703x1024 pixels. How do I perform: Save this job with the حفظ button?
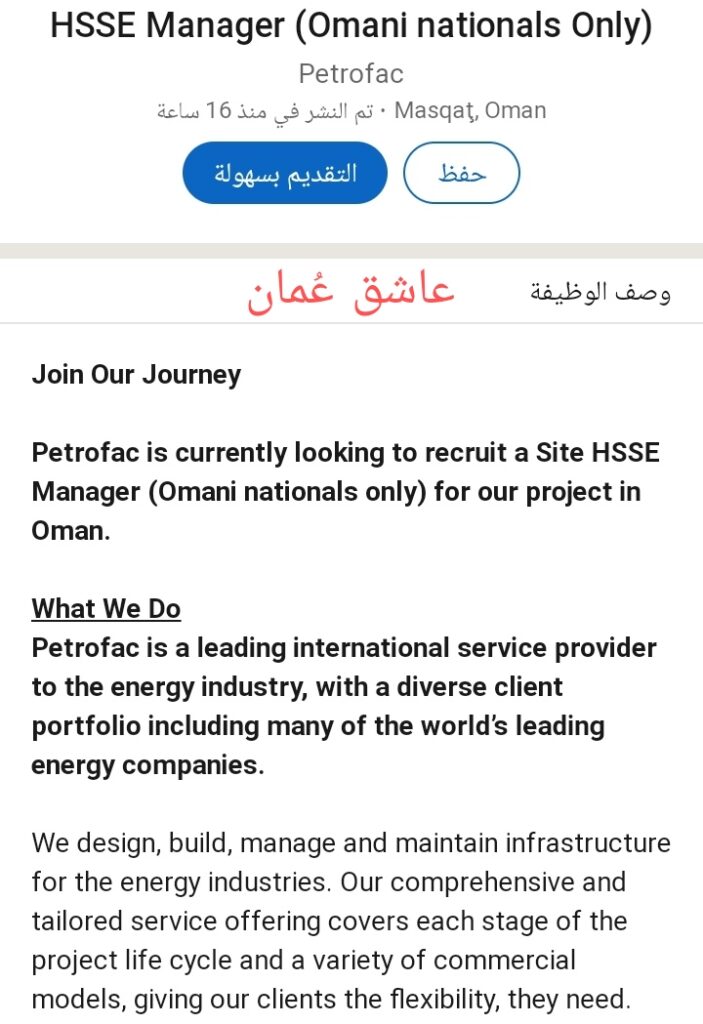(x=461, y=173)
